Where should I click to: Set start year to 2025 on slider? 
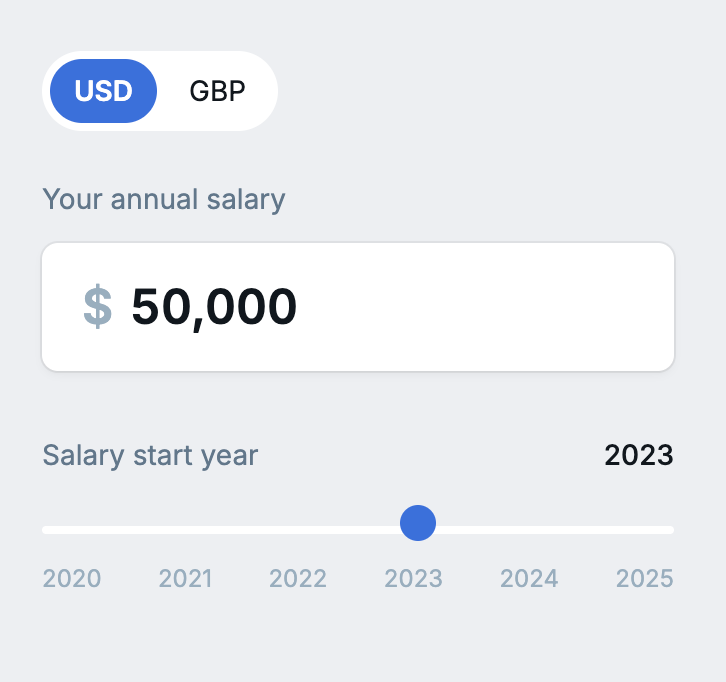pyautogui.click(x=670, y=529)
